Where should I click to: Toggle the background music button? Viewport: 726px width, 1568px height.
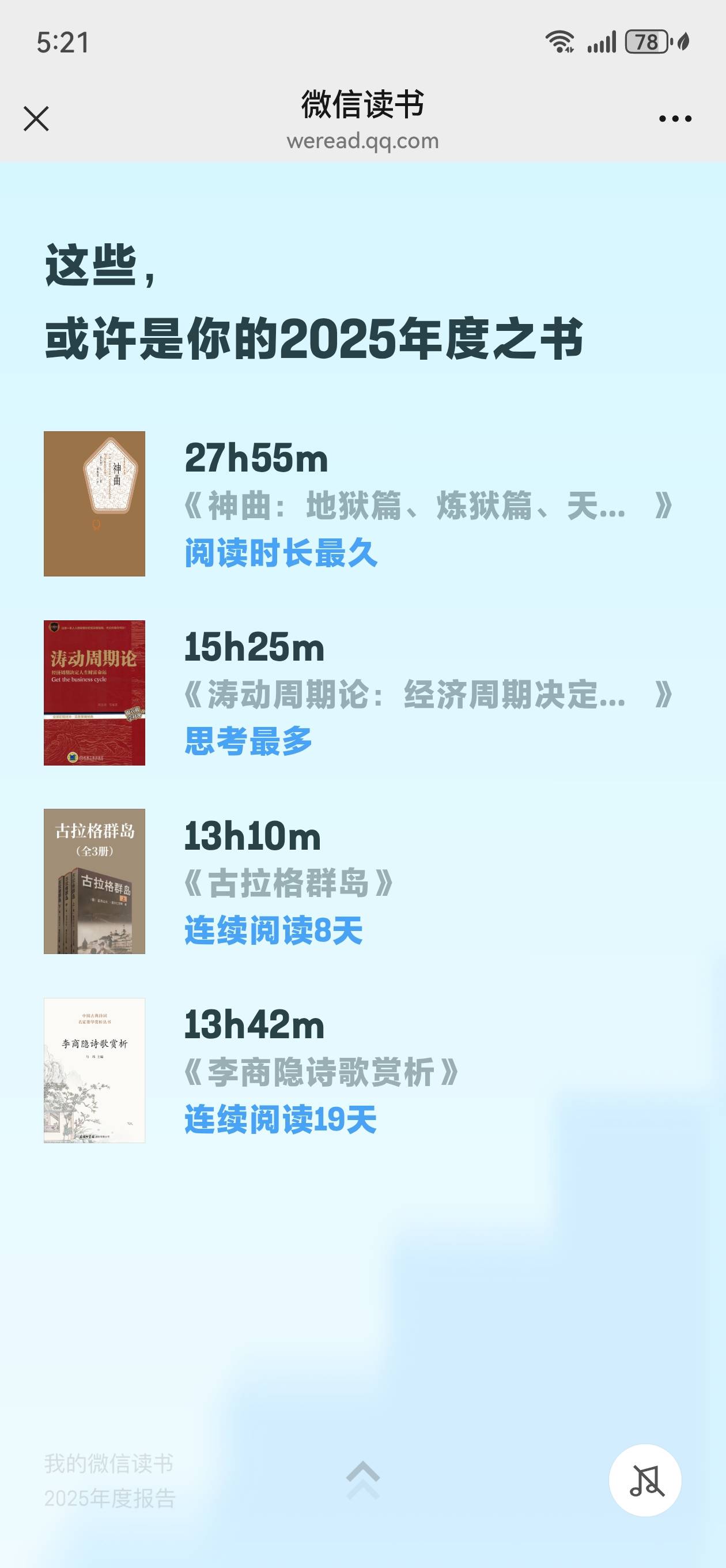click(645, 1480)
